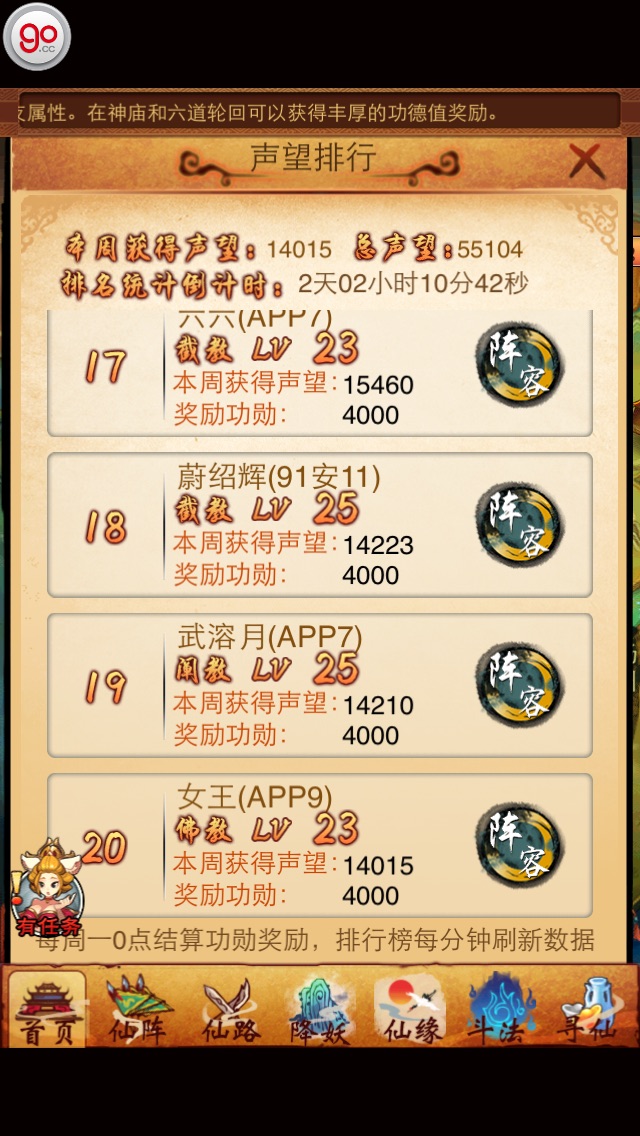The image size is (640, 1136).
Task: Switch to the 斗法 tab
Action: coord(500,1009)
